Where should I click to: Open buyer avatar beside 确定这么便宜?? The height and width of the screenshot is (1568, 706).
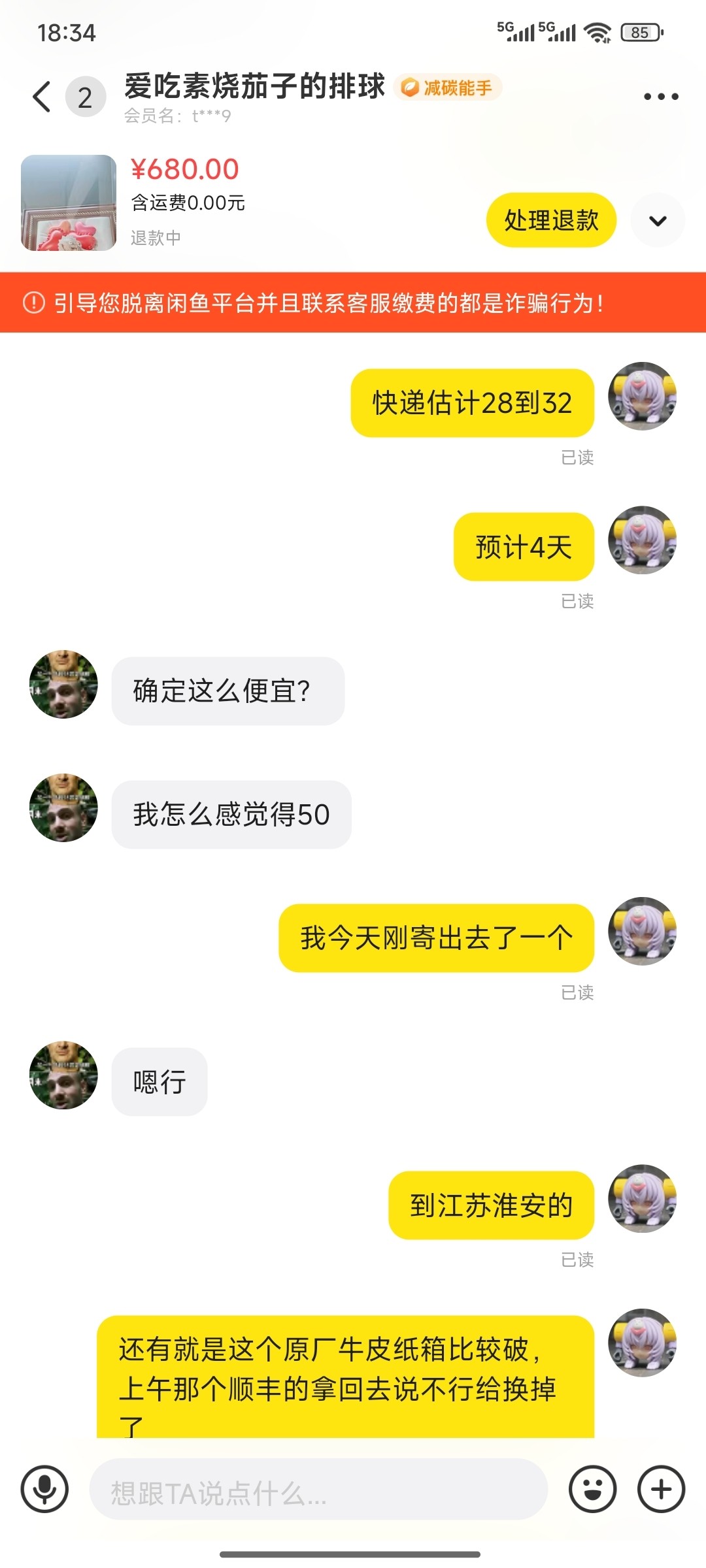63,684
